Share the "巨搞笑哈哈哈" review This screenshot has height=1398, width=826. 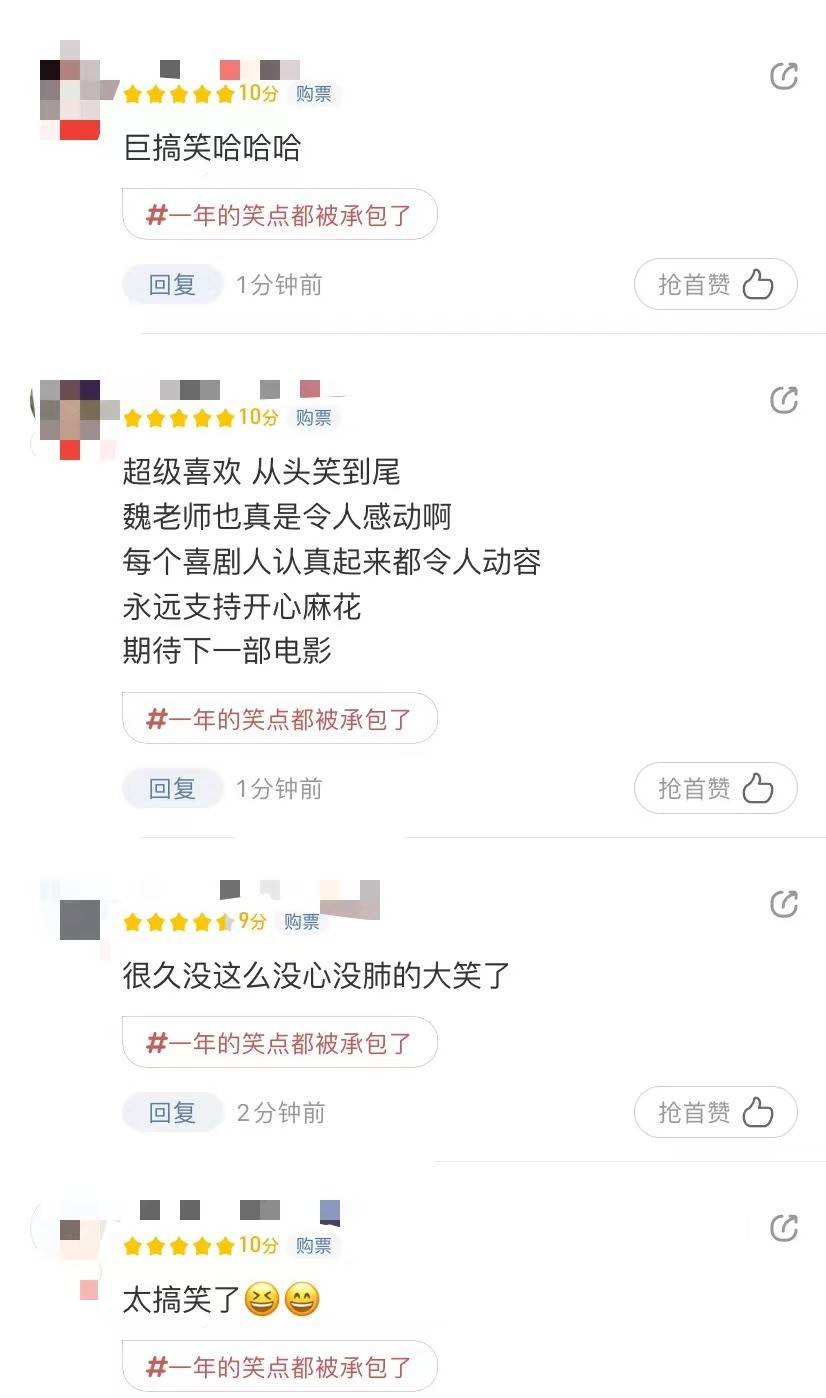[x=784, y=76]
